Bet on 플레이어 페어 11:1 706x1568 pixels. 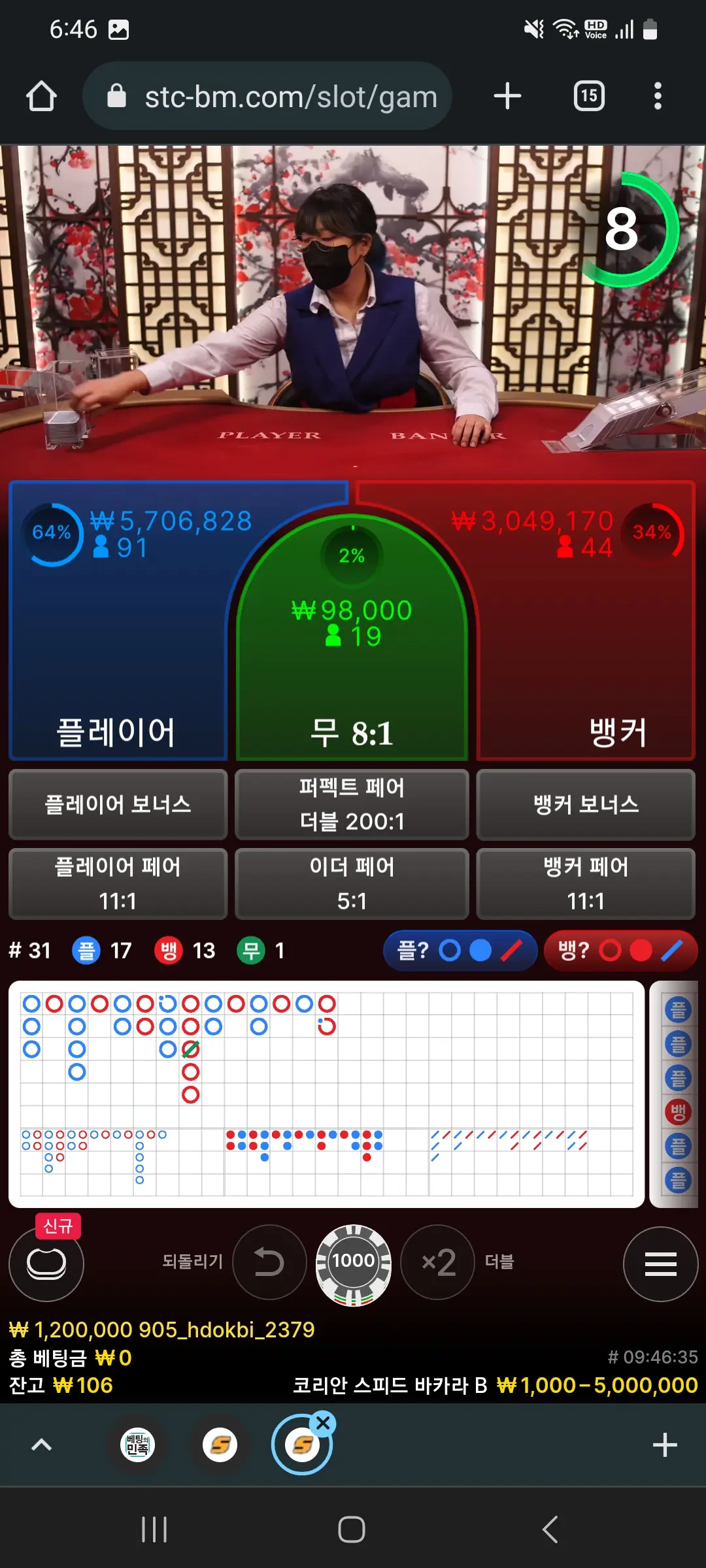pos(118,883)
